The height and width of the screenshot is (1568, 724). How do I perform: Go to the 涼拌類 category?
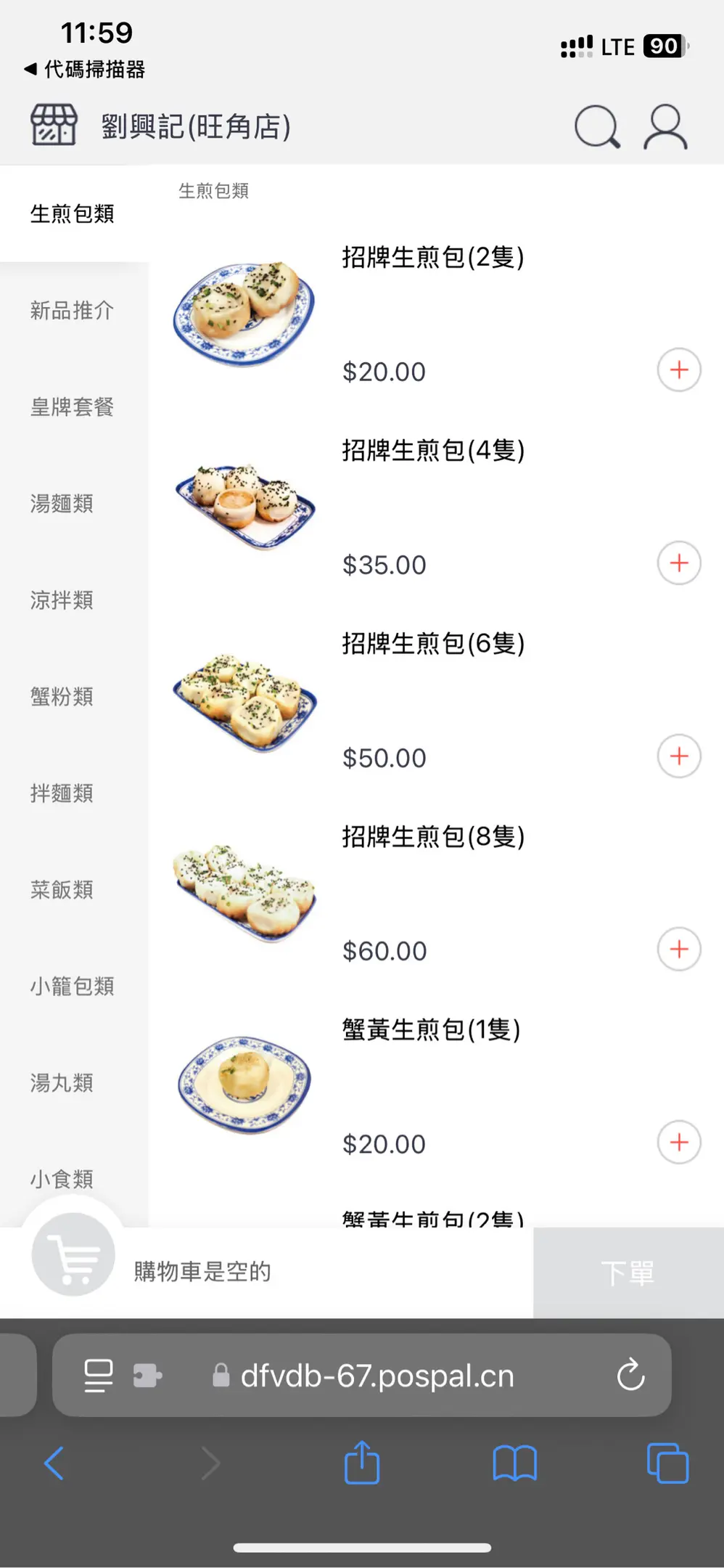click(62, 600)
